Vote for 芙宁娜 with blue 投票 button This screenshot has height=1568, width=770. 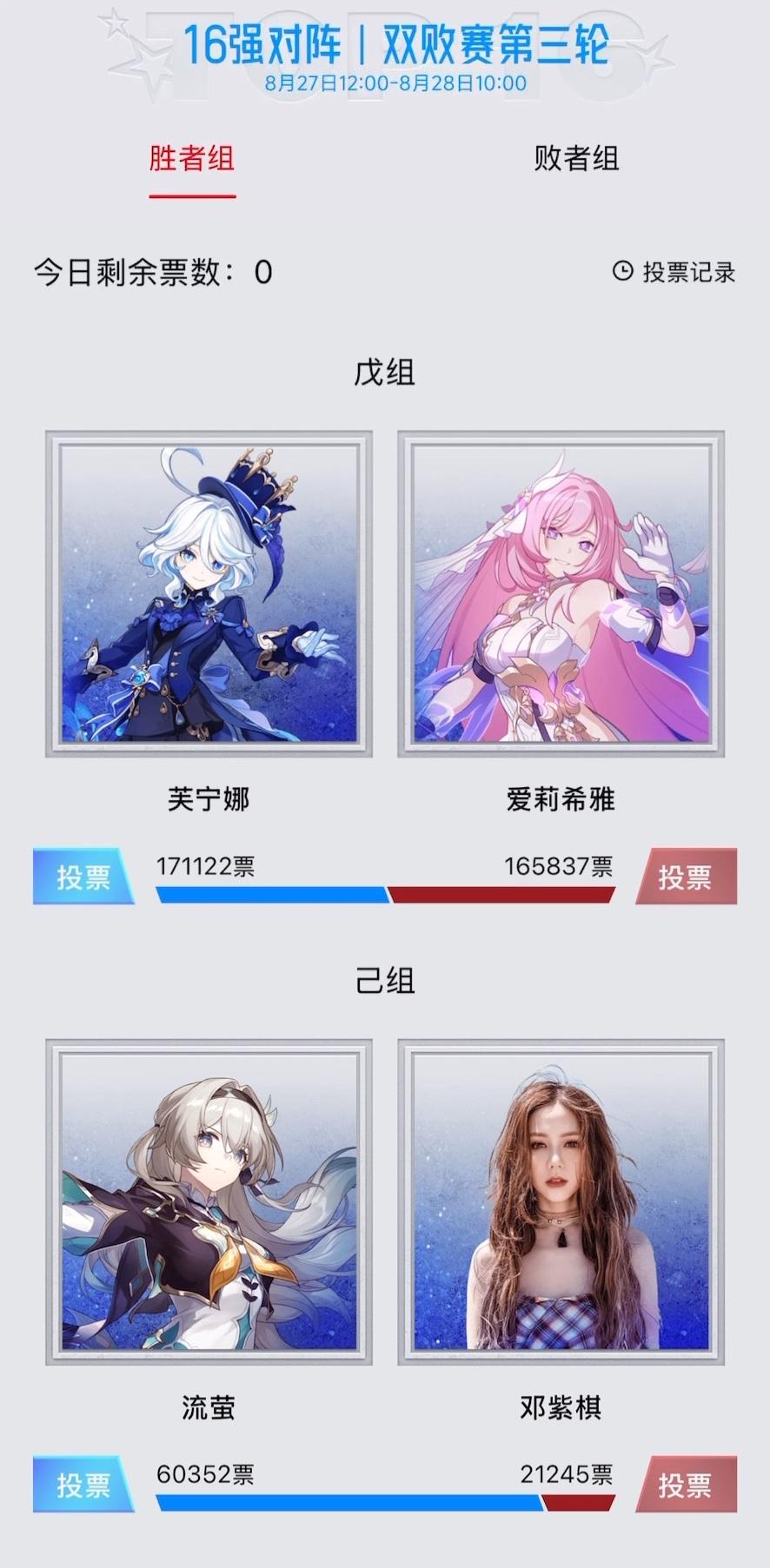click(83, 877)
